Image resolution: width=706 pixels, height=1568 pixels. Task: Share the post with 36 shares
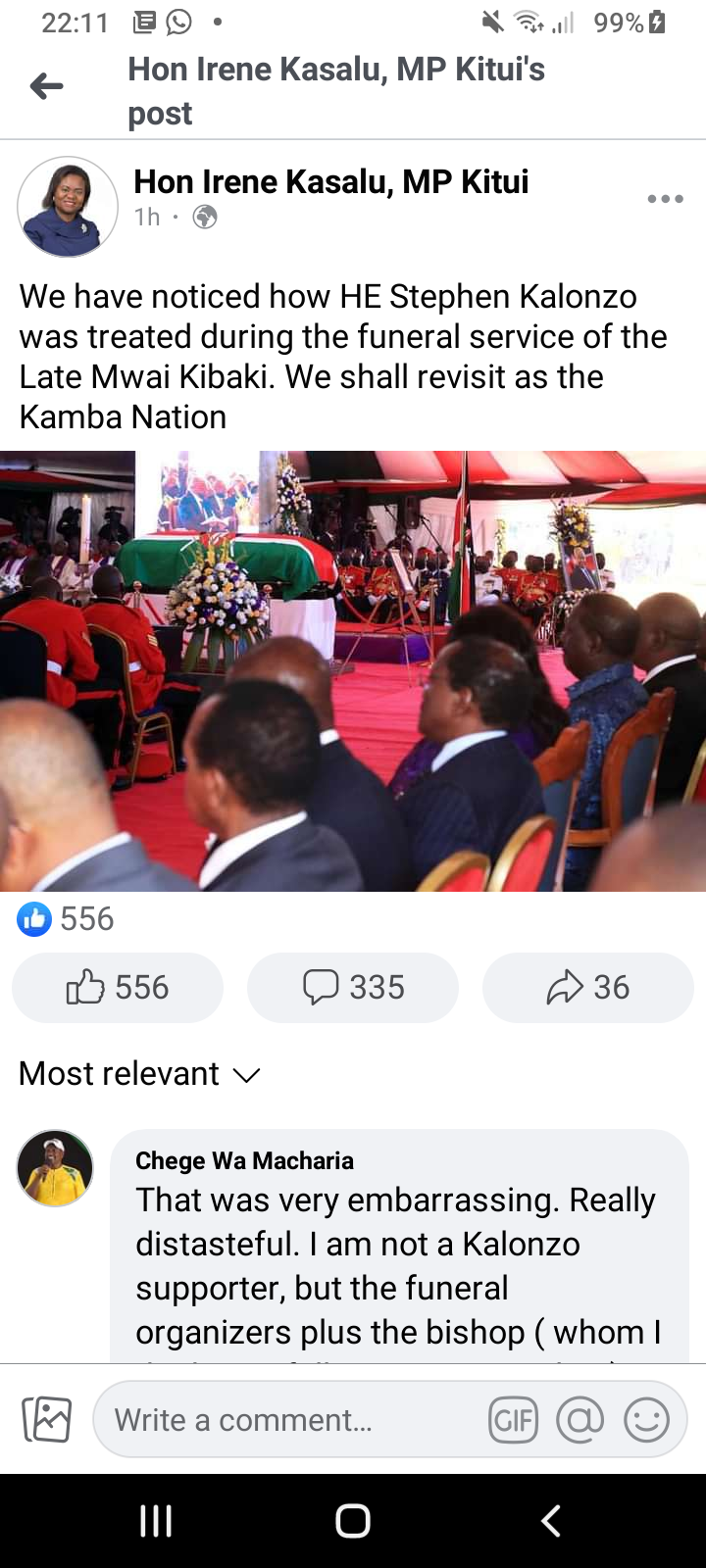(x=587, y=987)
